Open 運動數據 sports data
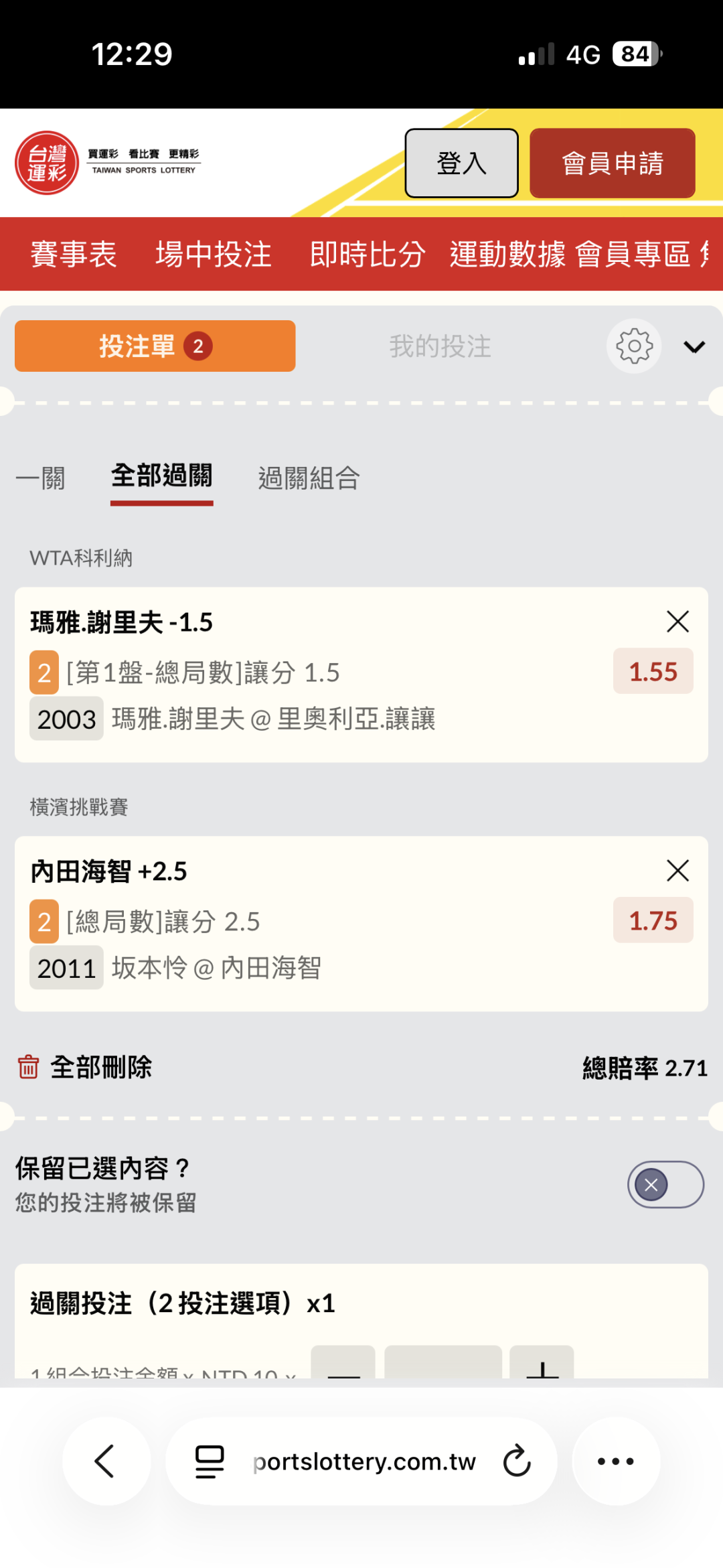The height and width of the screenshot is (1568, 723). 507,255
